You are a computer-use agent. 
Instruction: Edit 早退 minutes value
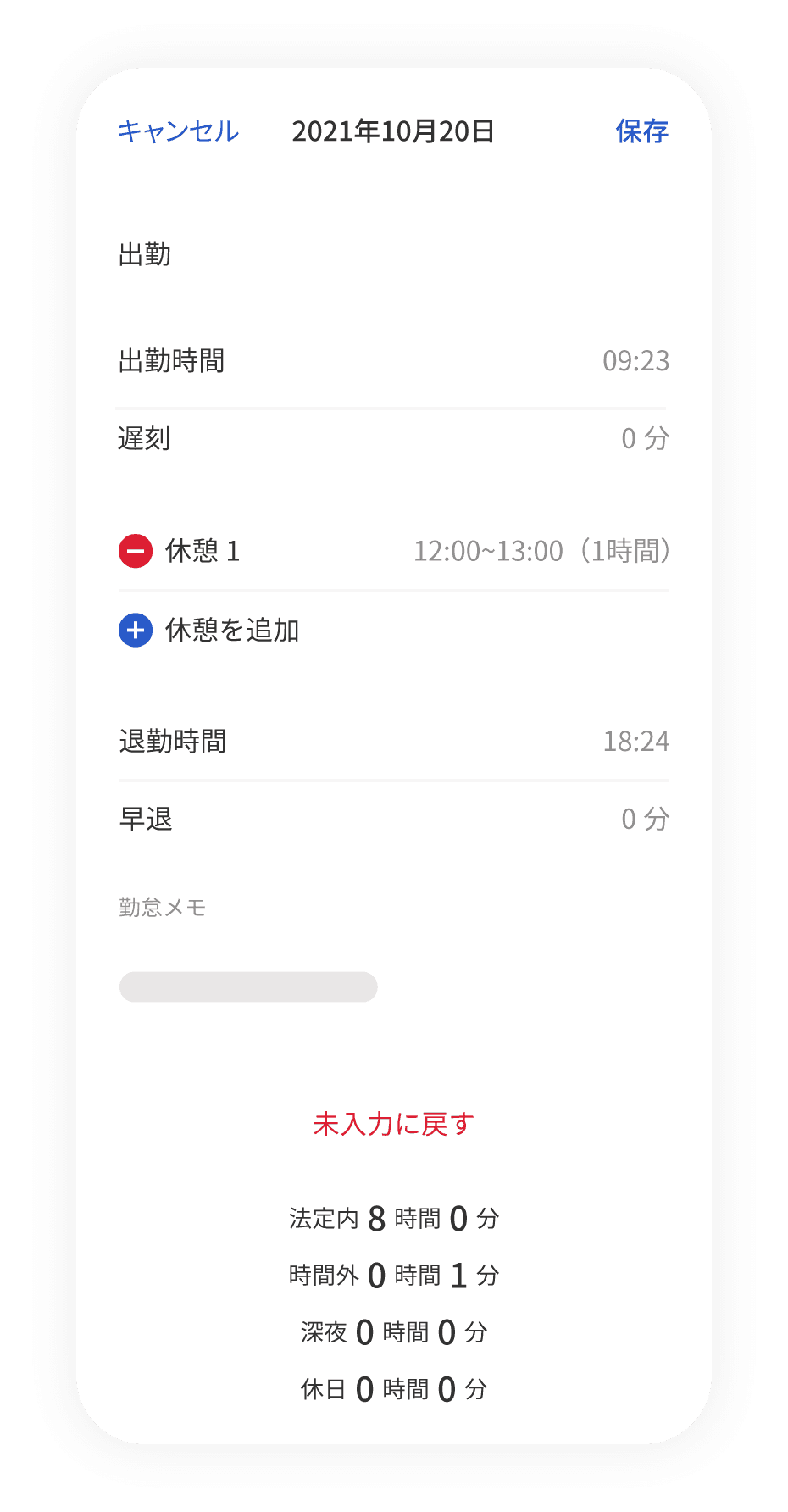(645, 819)
